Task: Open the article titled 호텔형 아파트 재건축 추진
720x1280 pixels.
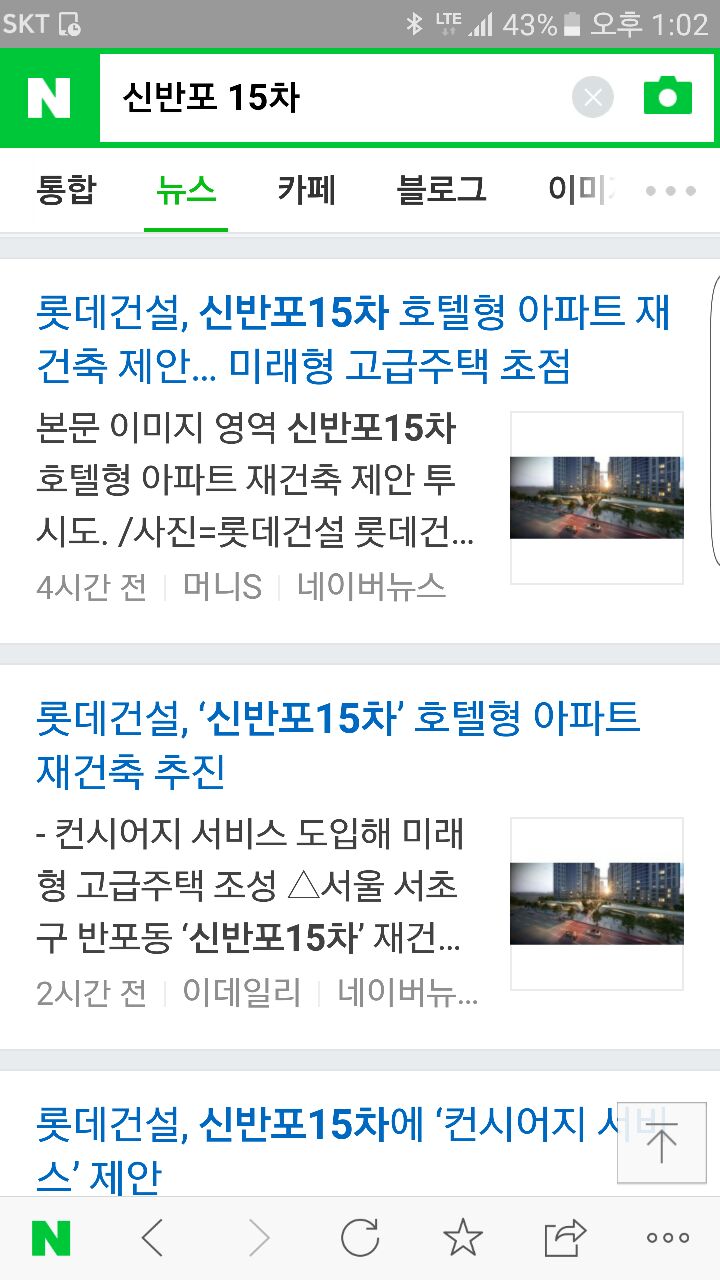Action: [x=337, y=744]
